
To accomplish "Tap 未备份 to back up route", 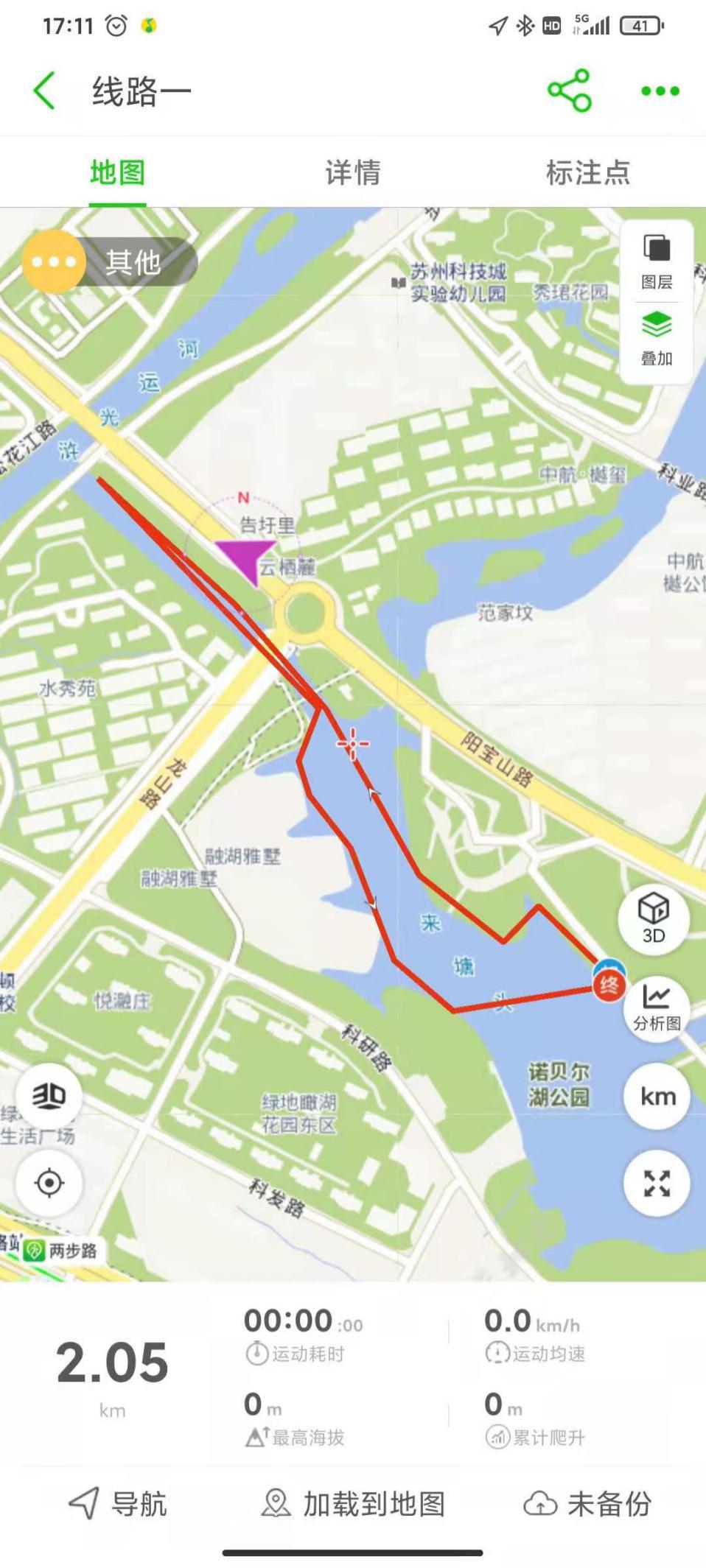I will [x=587, y=1504].
